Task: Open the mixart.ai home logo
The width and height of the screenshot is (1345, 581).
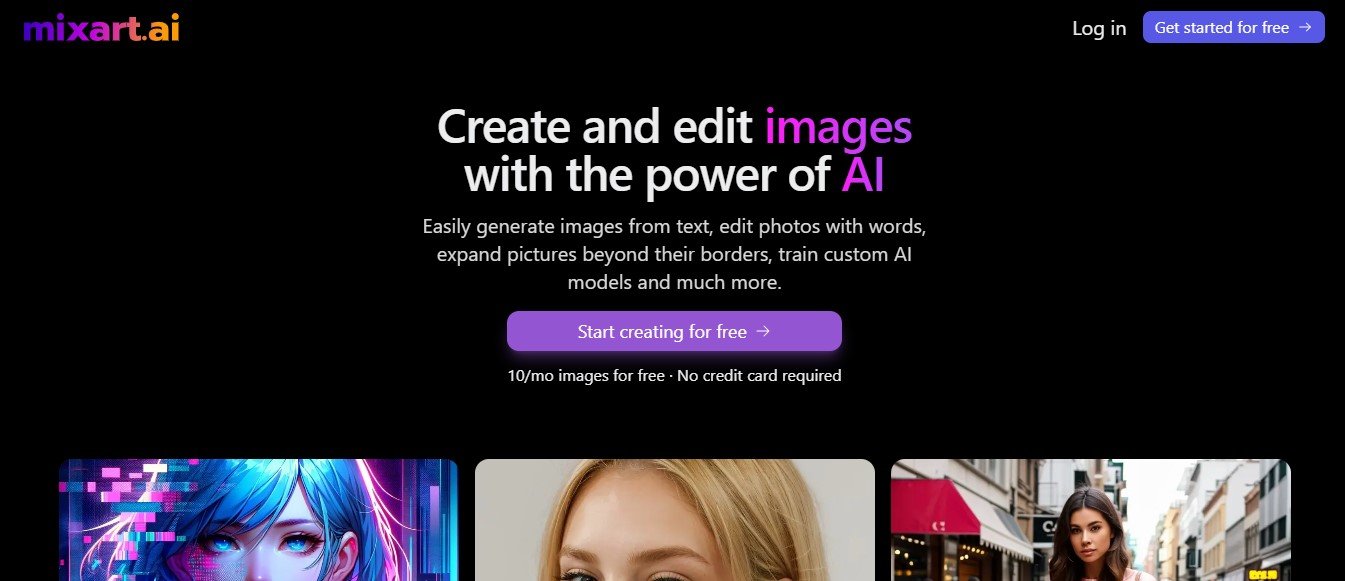Action: pyautogui.click(x=101, y=28)
